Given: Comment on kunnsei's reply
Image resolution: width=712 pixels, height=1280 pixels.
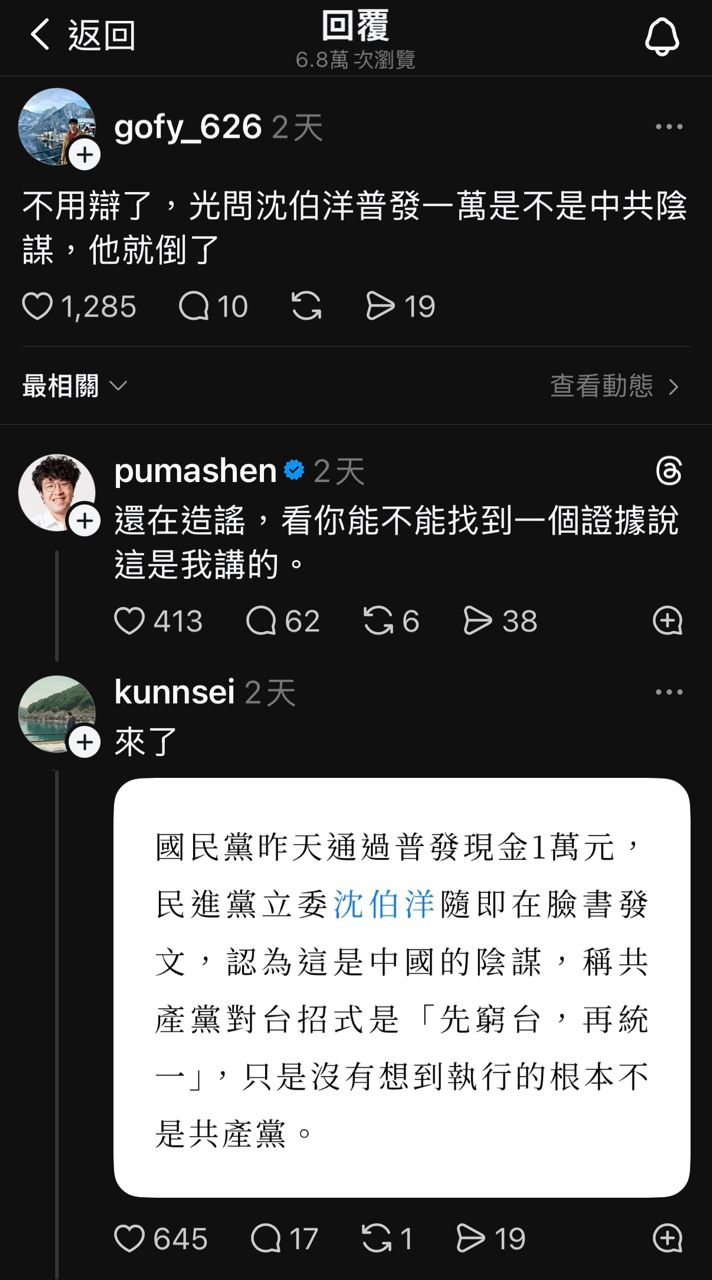Looking at the screenshot, I should point(266,1239).
